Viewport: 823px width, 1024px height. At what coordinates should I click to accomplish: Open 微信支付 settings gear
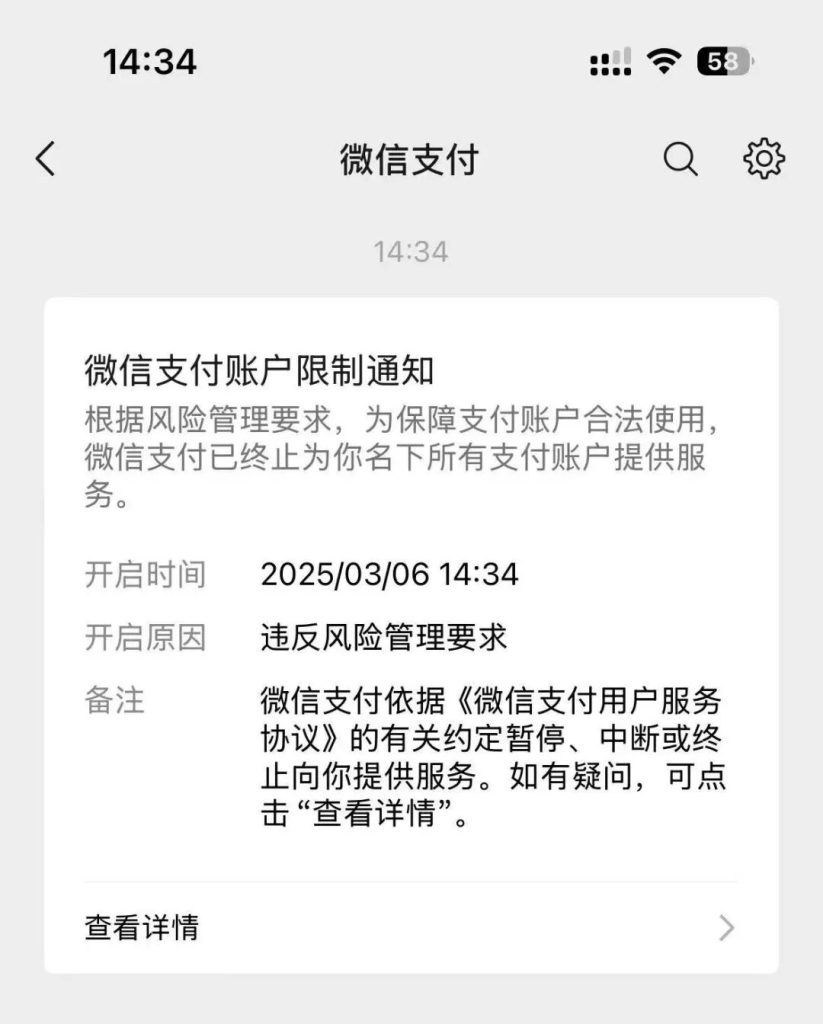tap(764, 159)
